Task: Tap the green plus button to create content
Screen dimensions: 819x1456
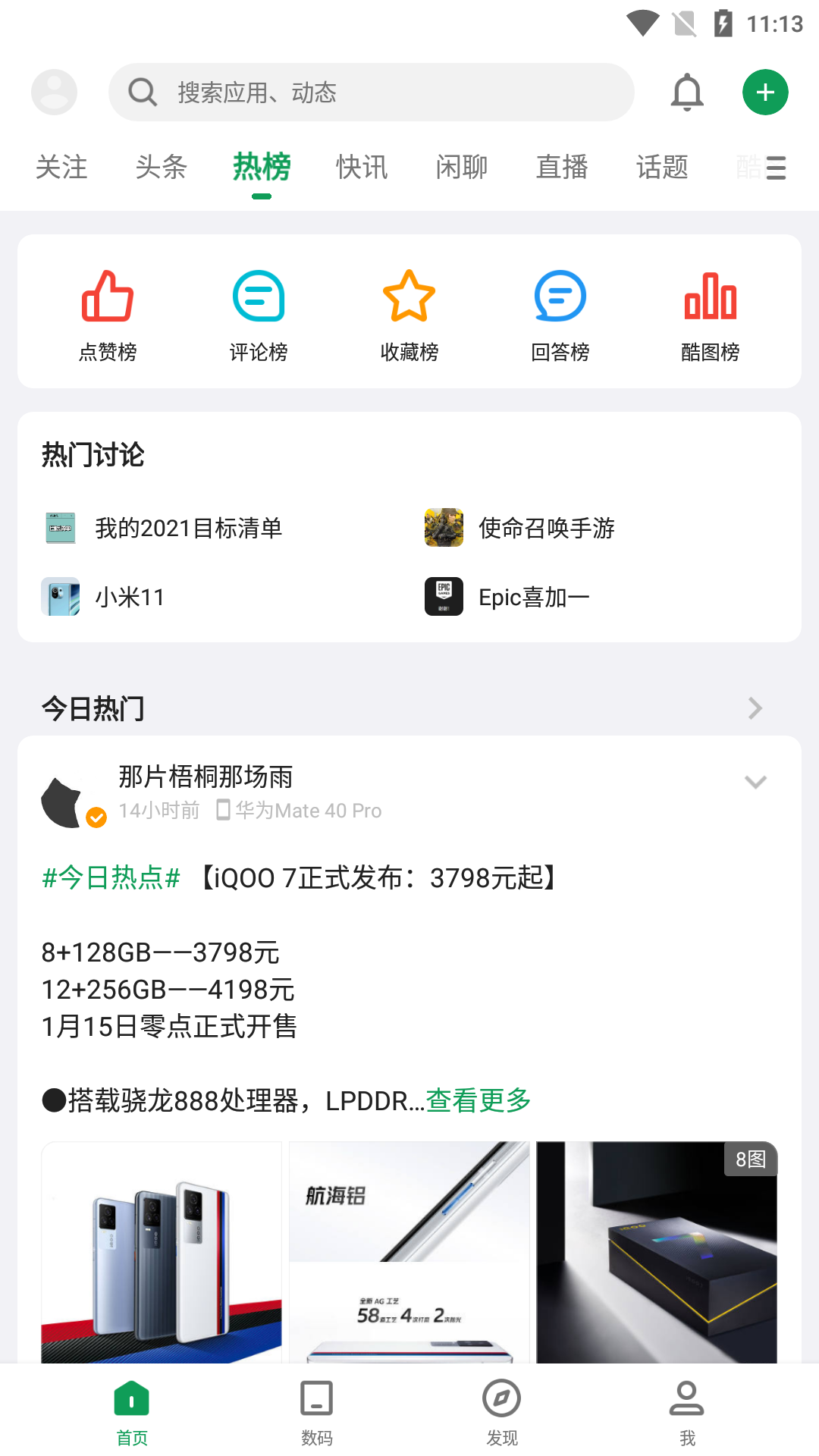Action: (x=765, y=92)
